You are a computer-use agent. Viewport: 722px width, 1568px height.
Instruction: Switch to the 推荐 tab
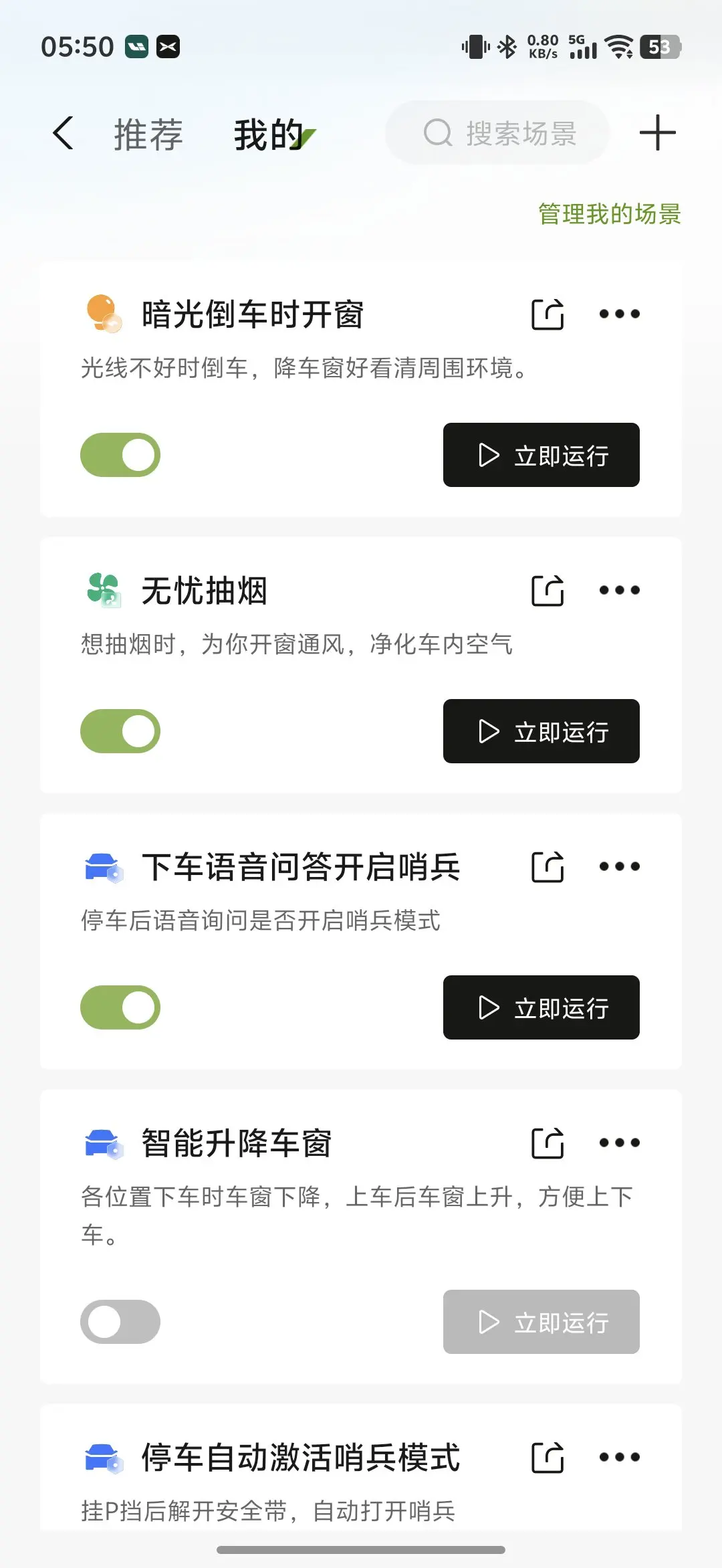click(x=148, y=134)
